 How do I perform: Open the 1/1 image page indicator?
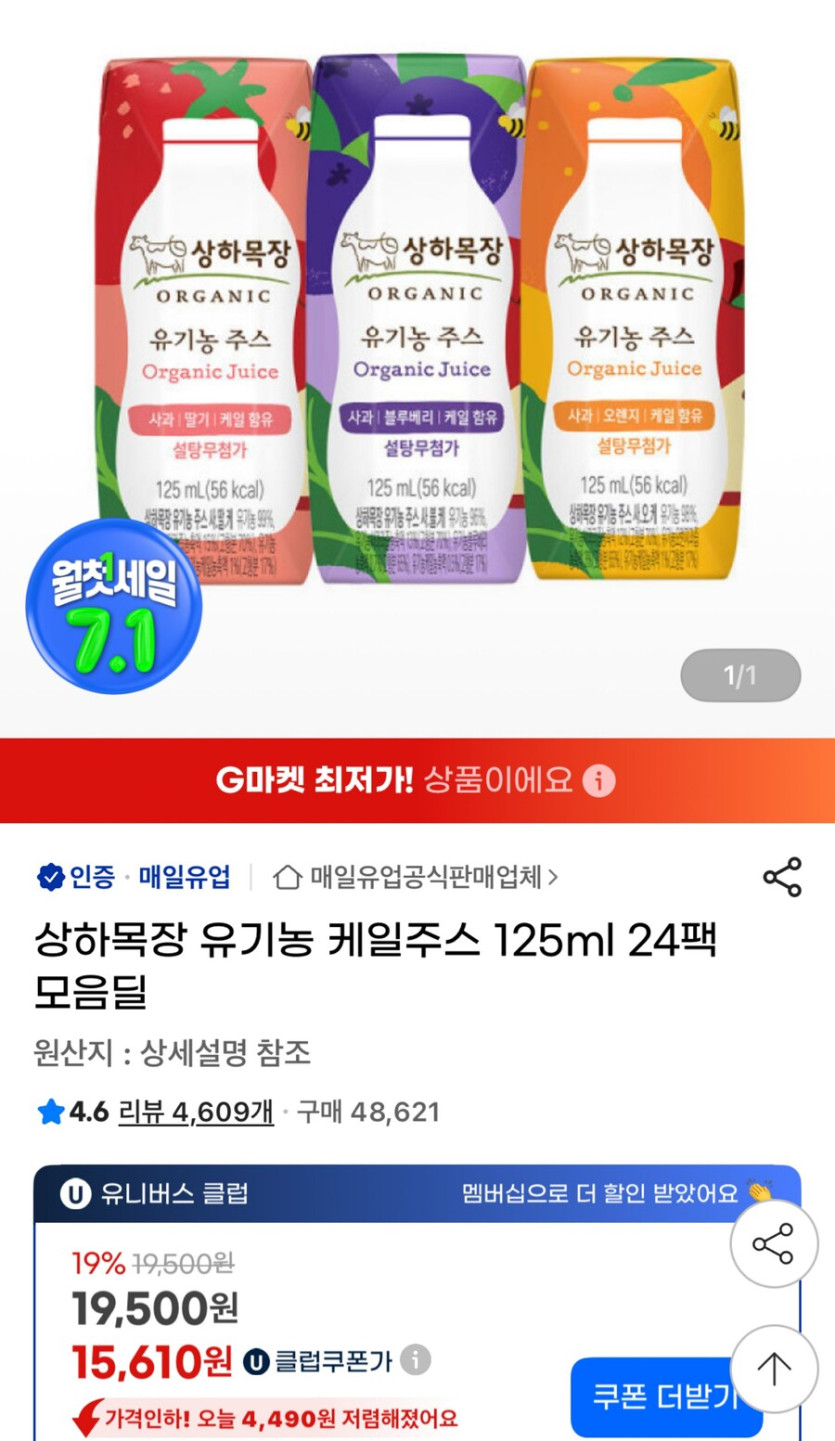click(742, 676)
